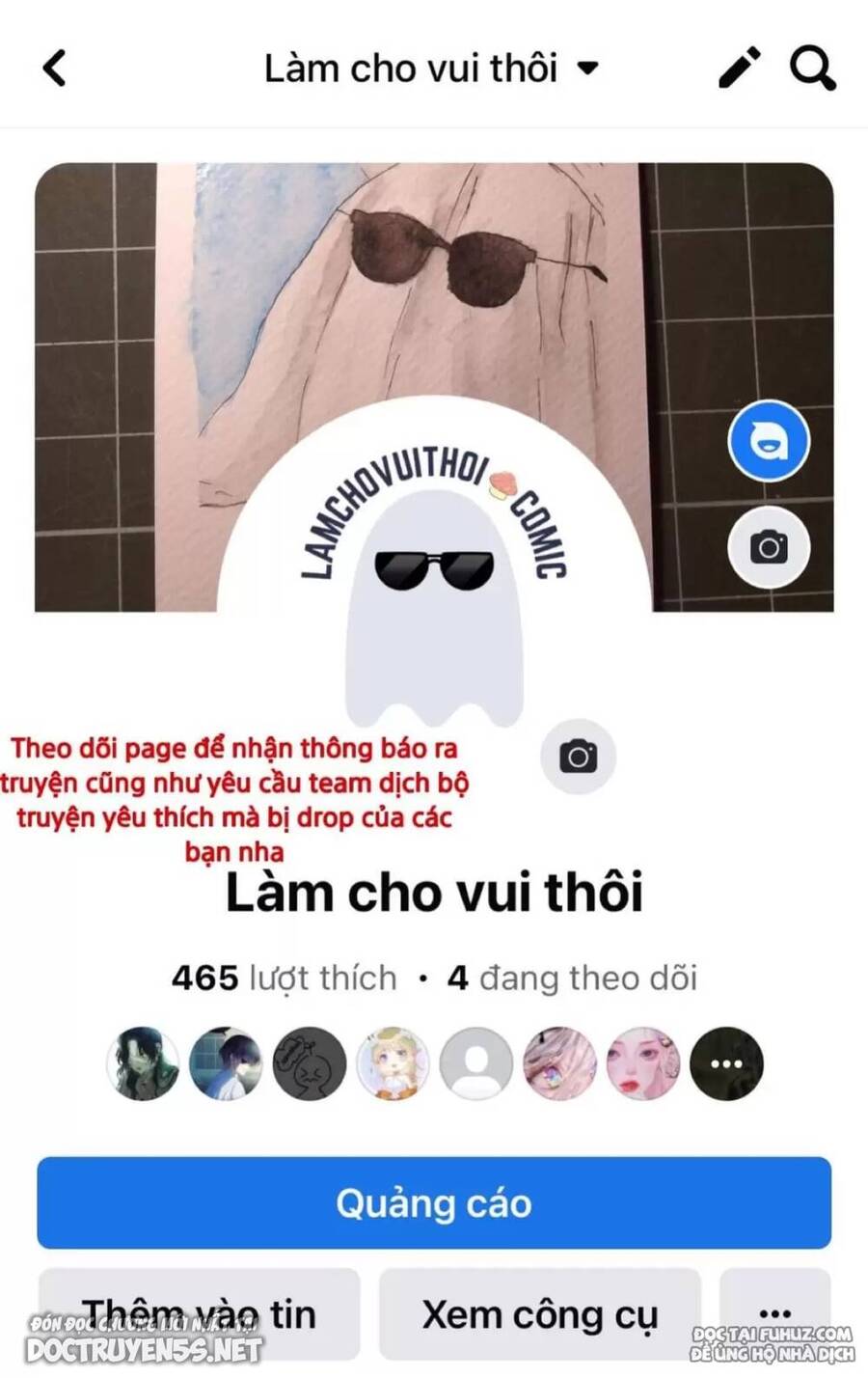Open search on the page
The height and width of the screenshot is (1378, 868).
click(x=812, y=69)
